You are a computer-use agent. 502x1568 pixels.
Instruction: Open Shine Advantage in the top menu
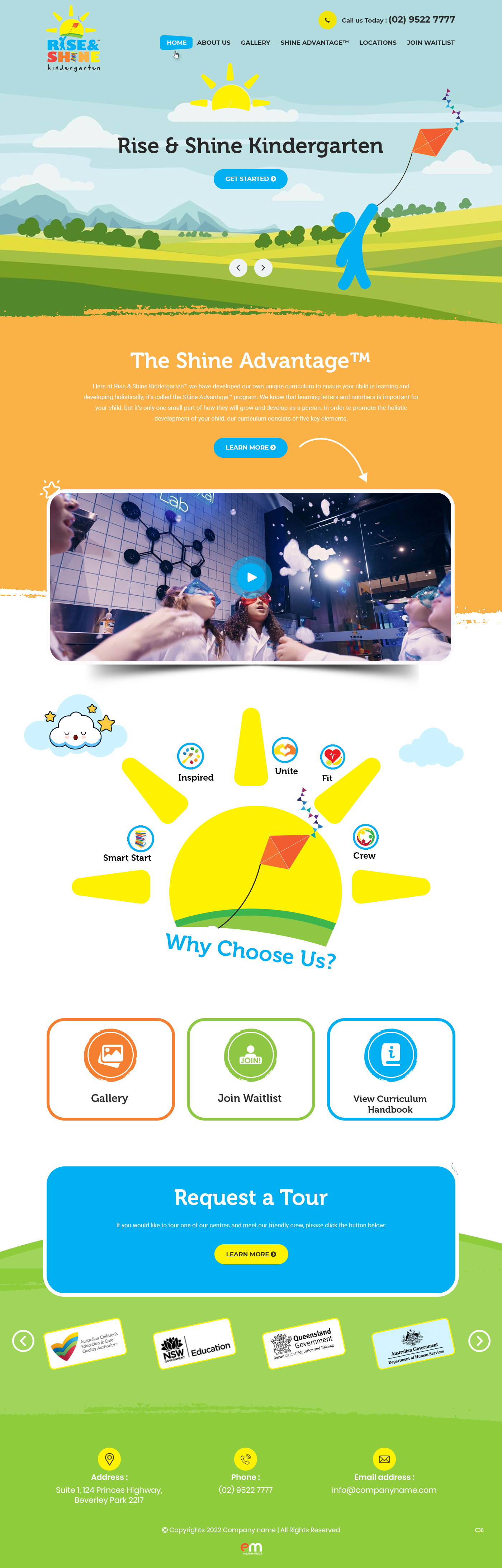click(x=314, y=43)
